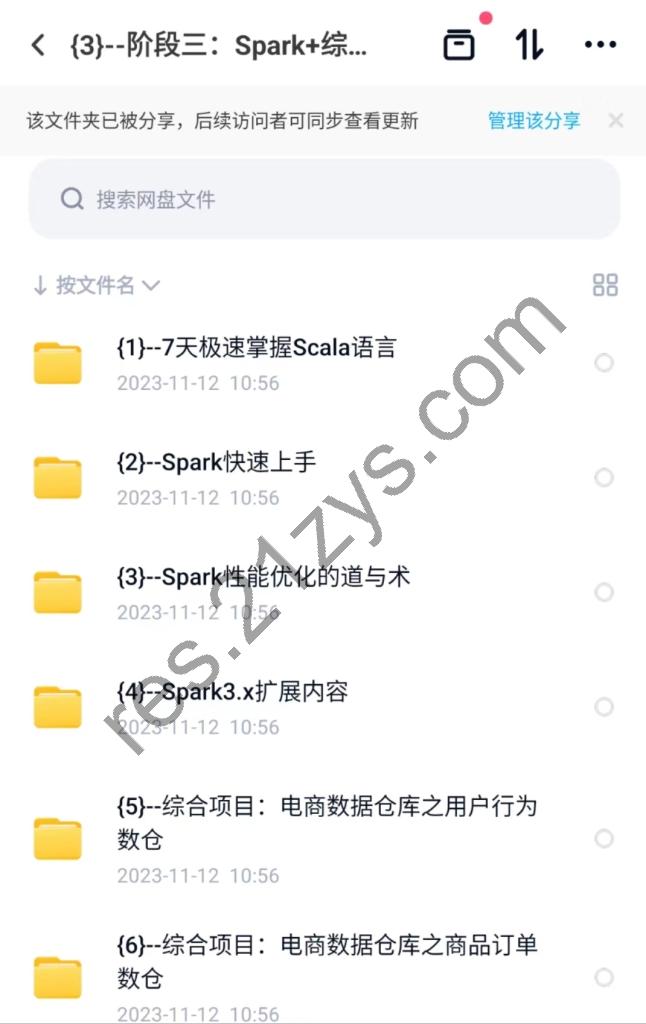
Task: Open the transfer list box icon
Action: (459, 45)
